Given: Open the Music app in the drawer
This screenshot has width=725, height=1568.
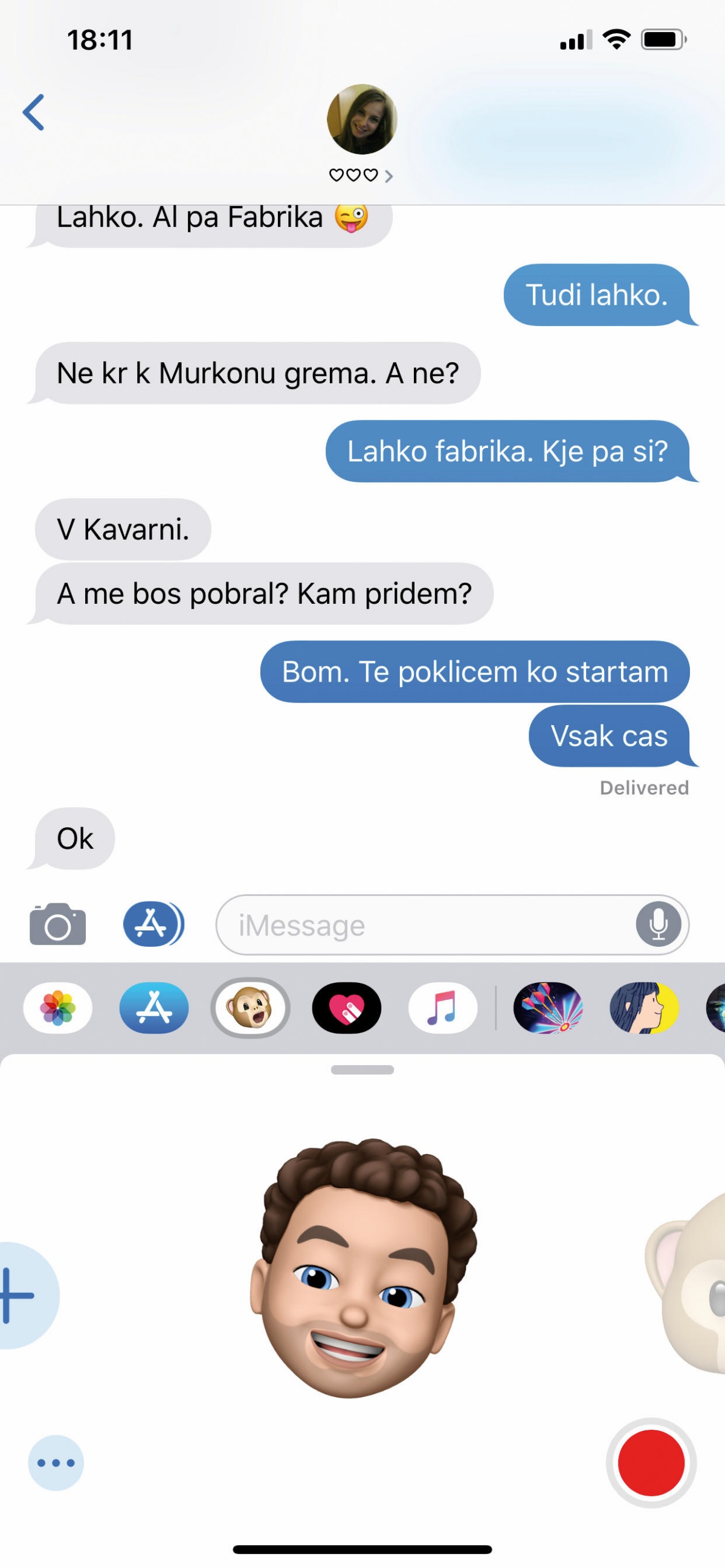Looking at the screenshot, I should (x=443, y=1008).
